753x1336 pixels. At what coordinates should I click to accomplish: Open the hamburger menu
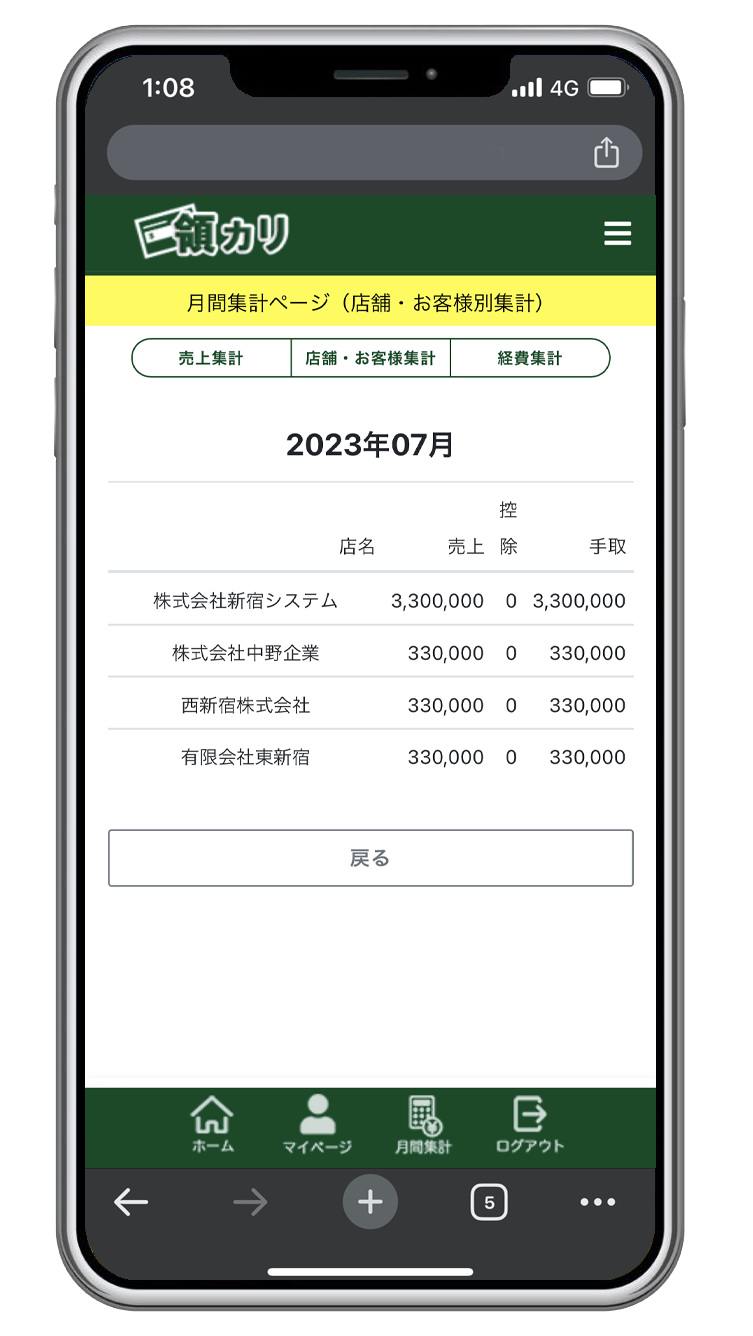point(617,234)
